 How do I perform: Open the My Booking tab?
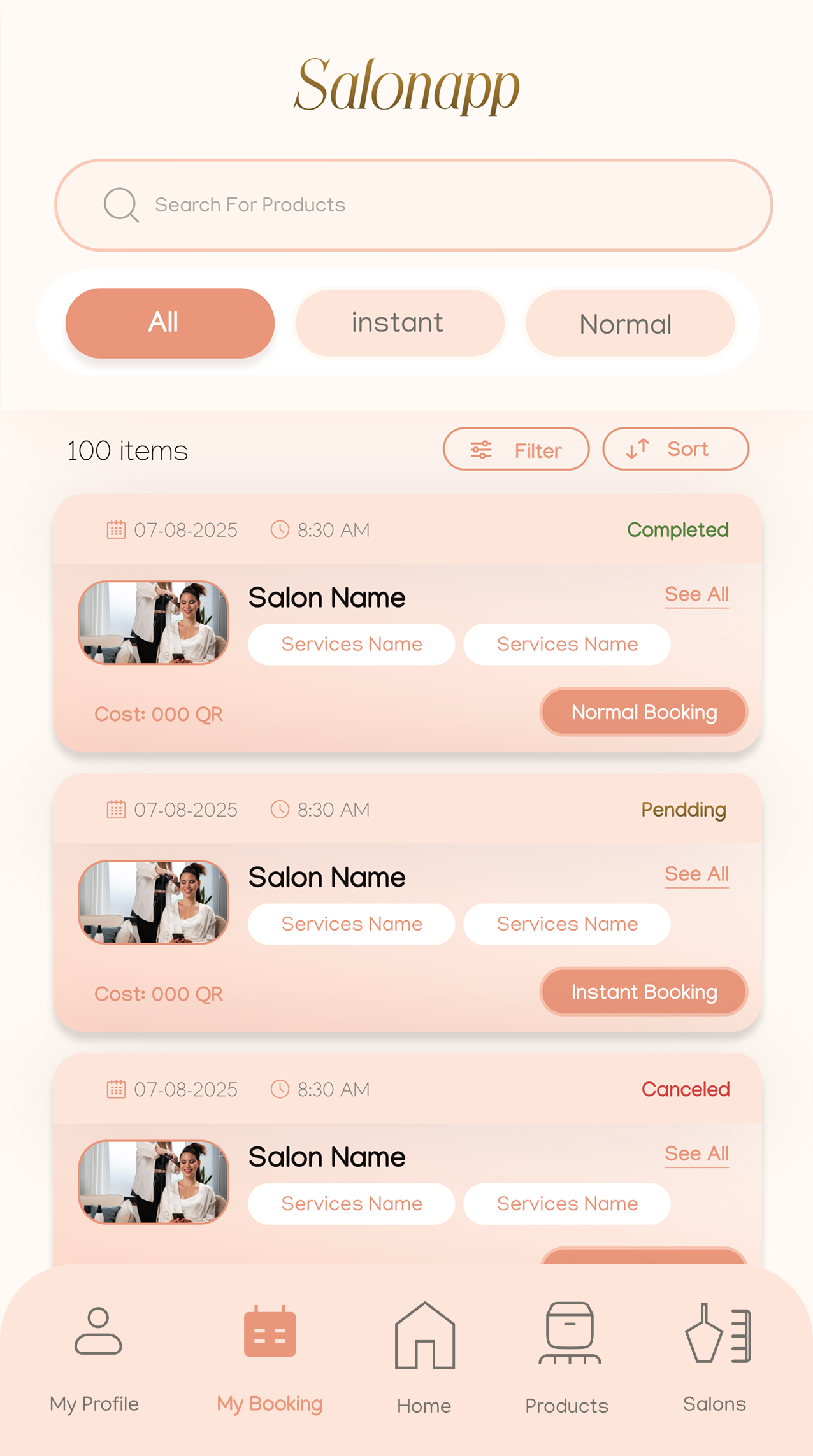(x=270, y=1357)
